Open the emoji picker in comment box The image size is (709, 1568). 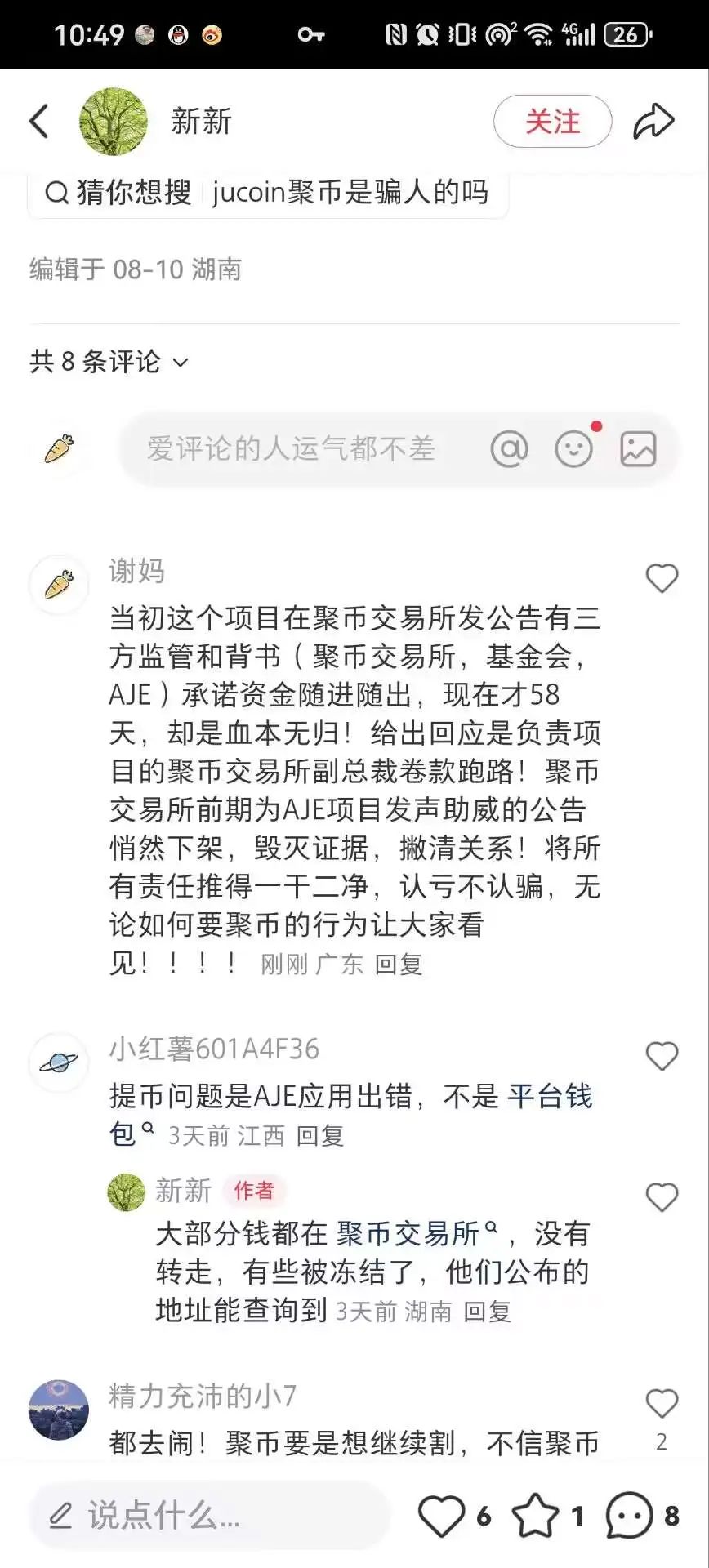tap(573, 448)
